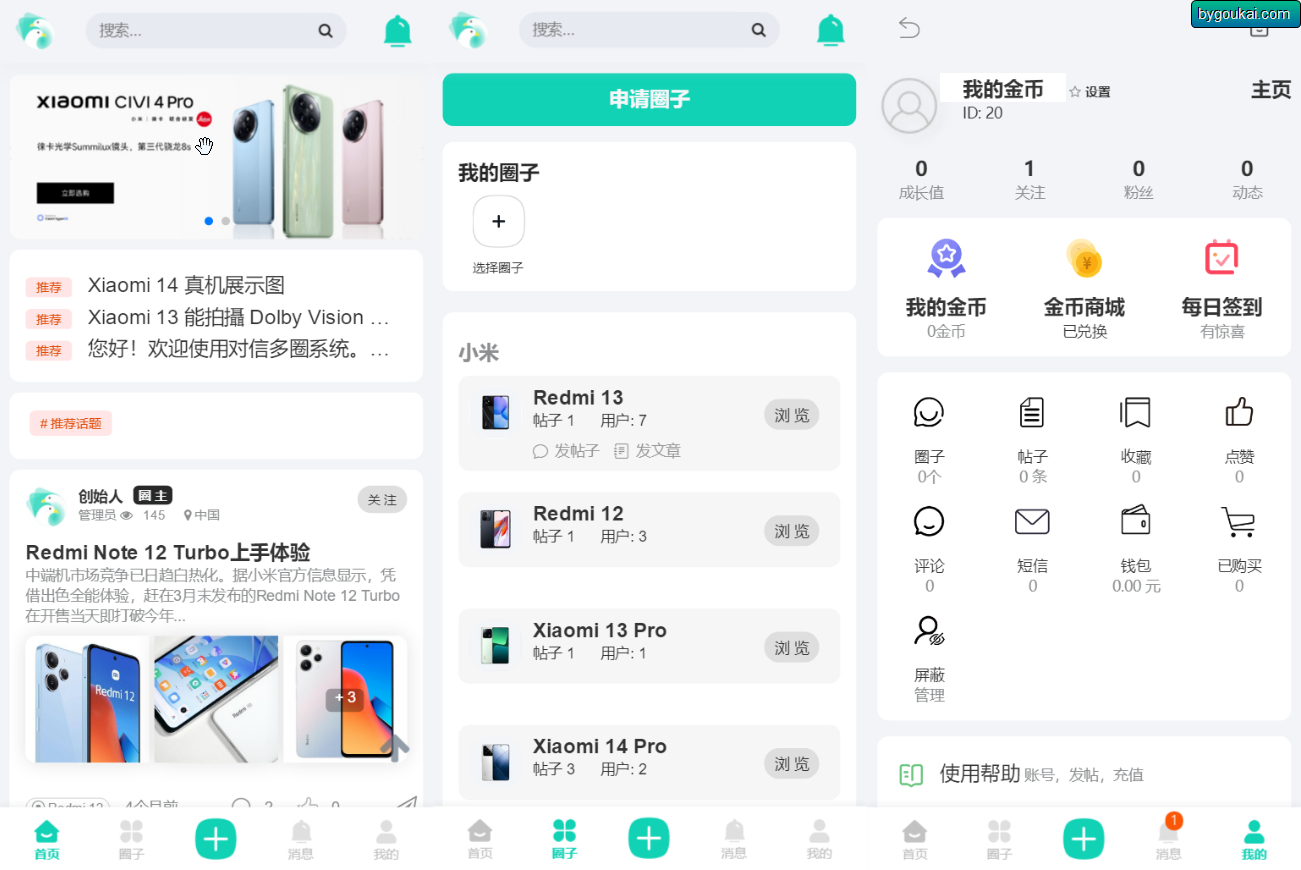Screen dimensions: 1301x870
Task: Tap the 申请圈子 button
Action: click(x=649, y=99)
